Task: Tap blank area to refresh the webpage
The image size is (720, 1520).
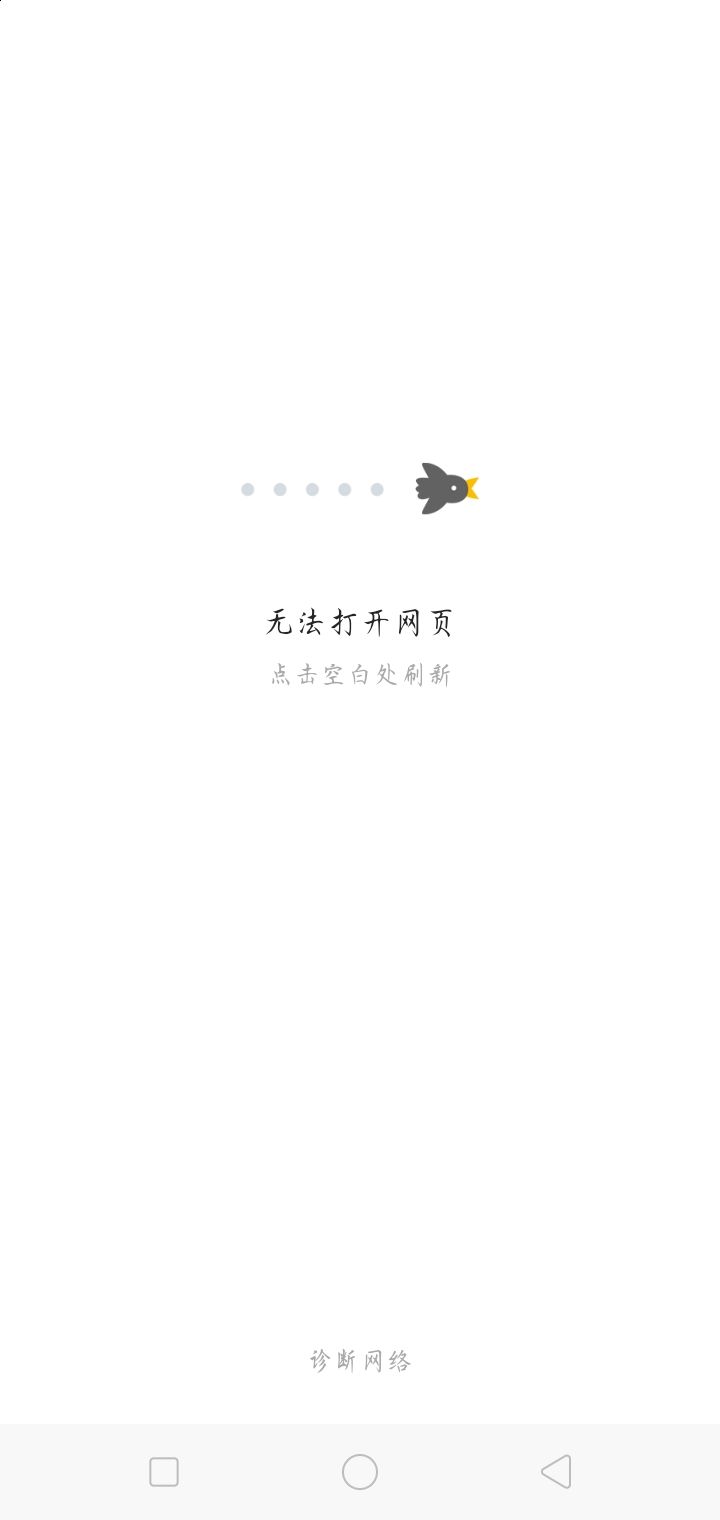Action: pos(360,950)
